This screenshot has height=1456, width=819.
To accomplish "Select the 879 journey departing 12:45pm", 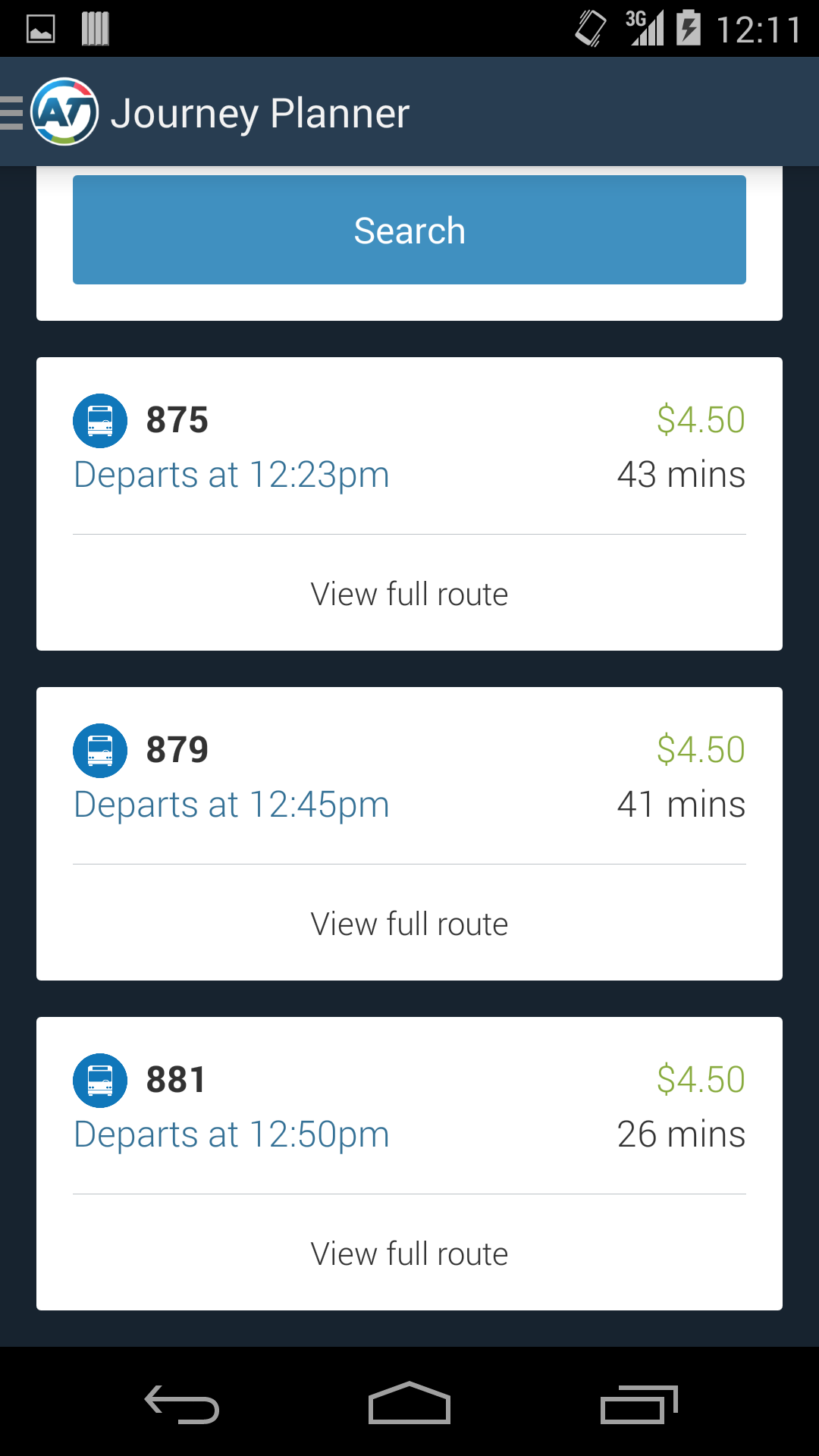I will pyautogui.click(x=409, y=777).
